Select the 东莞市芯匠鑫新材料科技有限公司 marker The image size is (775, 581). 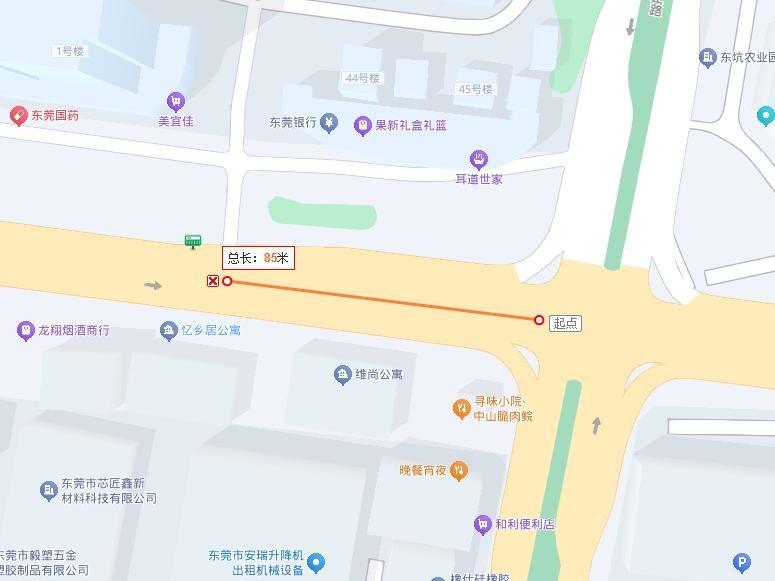(x=49, y=490)
